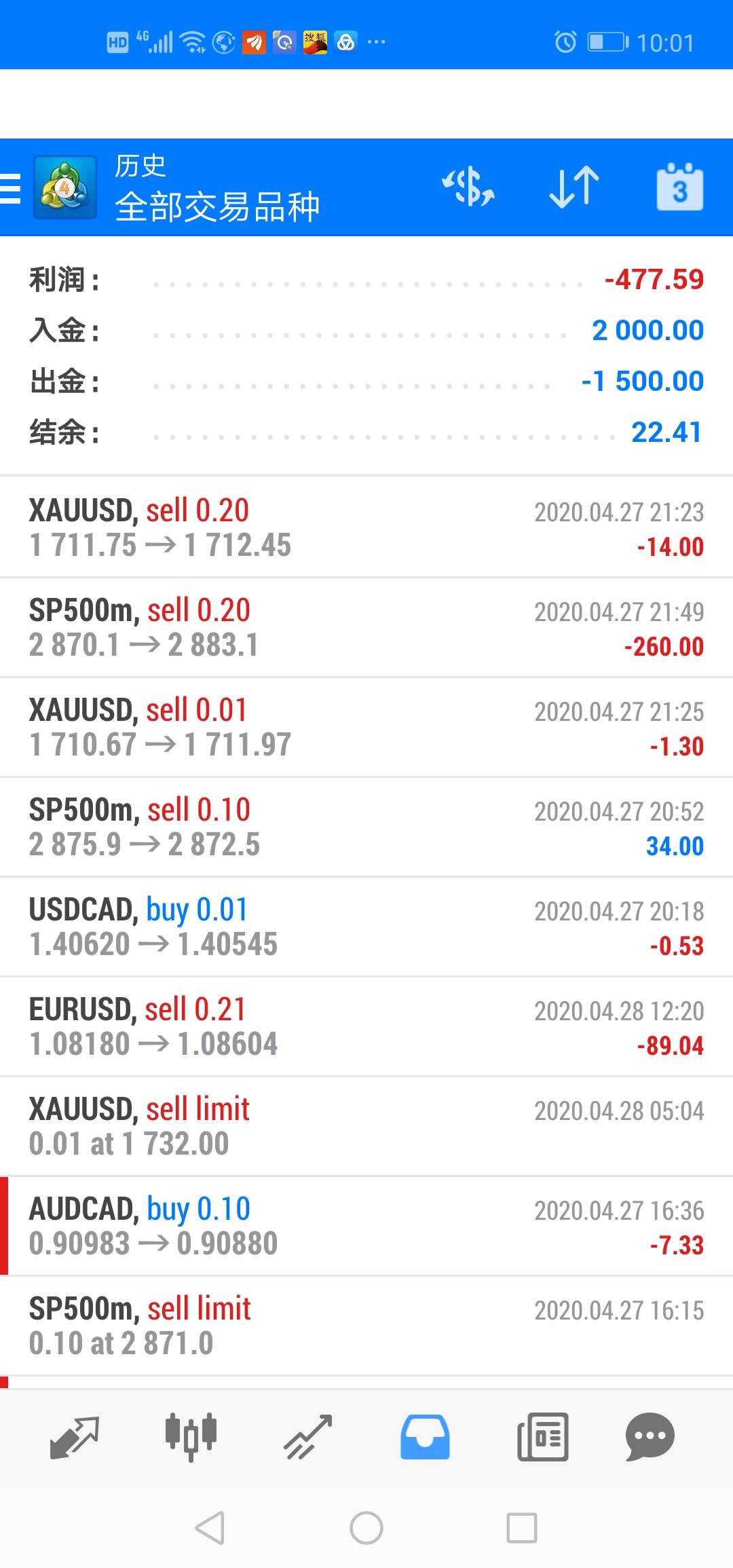The image size is (733, 1568).
Task: Open the symbol filter currency icon
Action: click(468, 187)
